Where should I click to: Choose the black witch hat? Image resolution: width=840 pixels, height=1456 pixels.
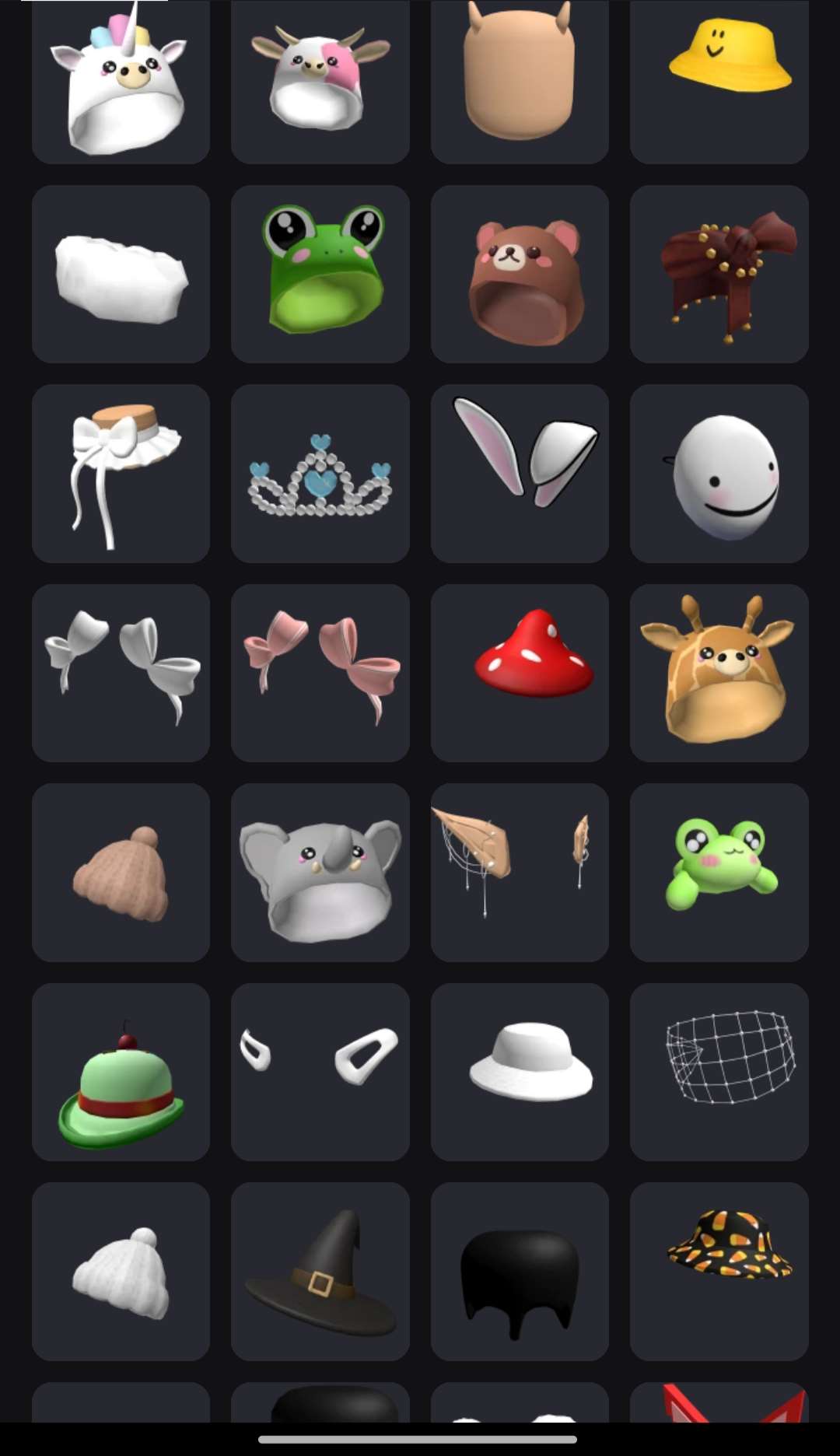pos(320,1271)
